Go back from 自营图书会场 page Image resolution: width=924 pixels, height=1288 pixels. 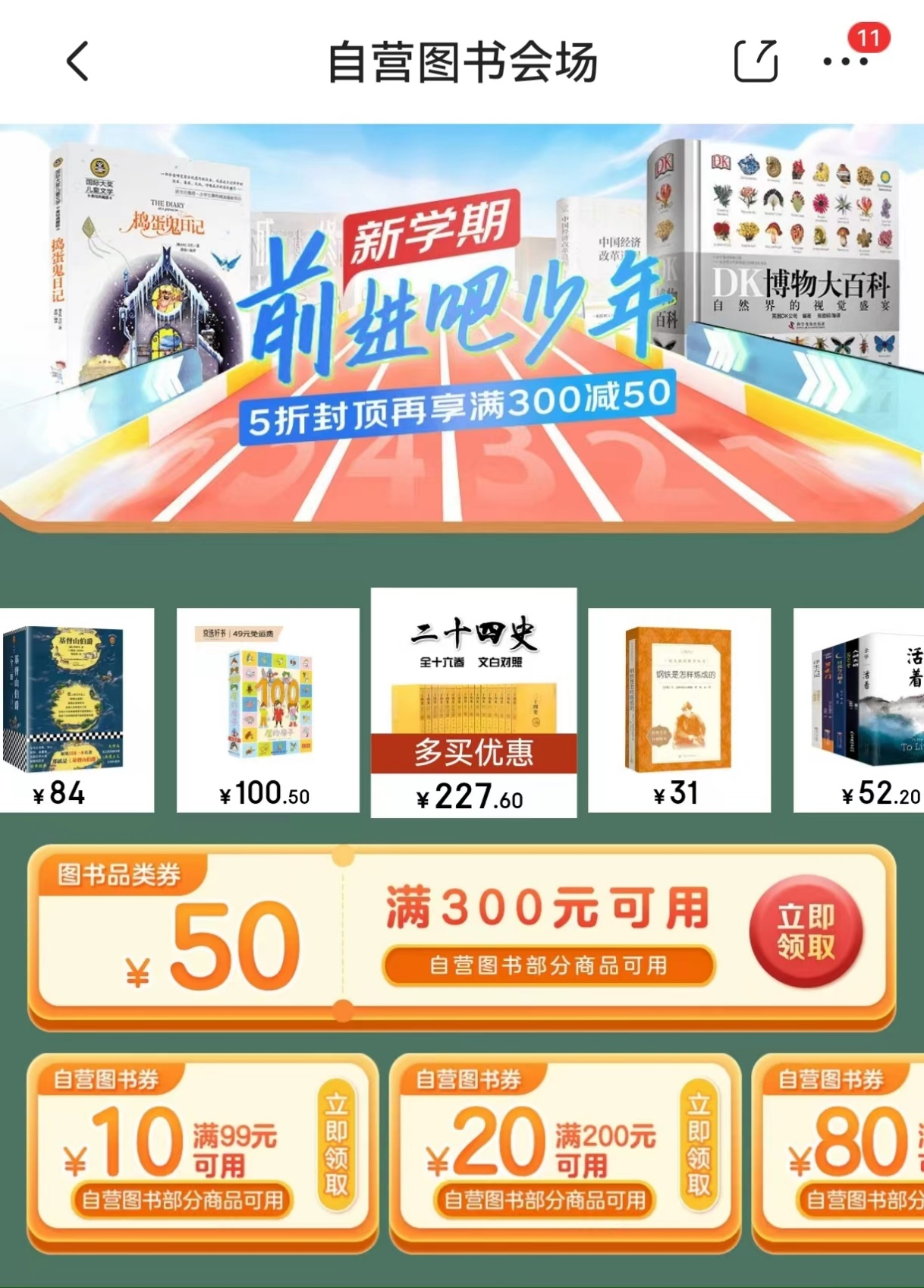pyautogui.click(x=78, y=61)
